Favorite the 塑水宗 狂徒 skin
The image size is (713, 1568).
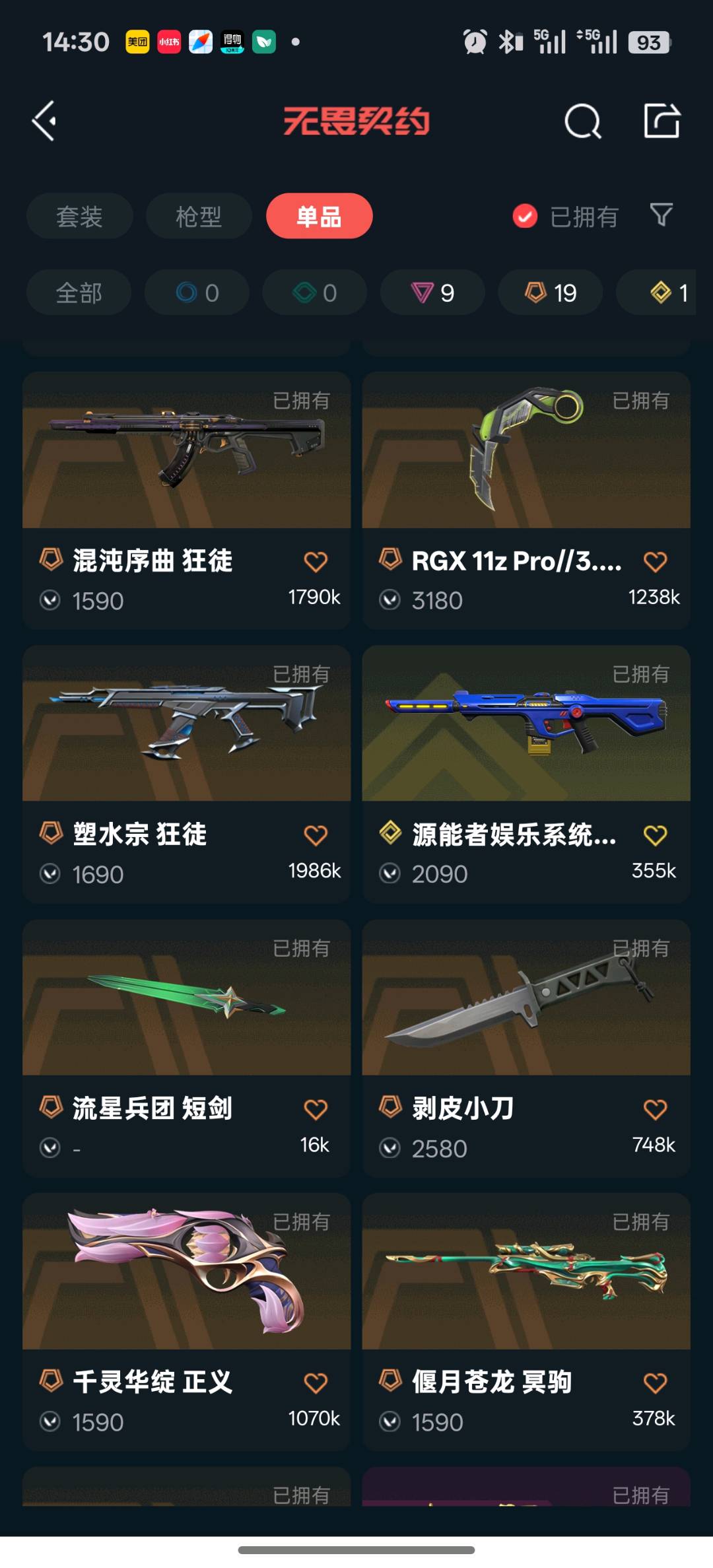tap(316, 835)
